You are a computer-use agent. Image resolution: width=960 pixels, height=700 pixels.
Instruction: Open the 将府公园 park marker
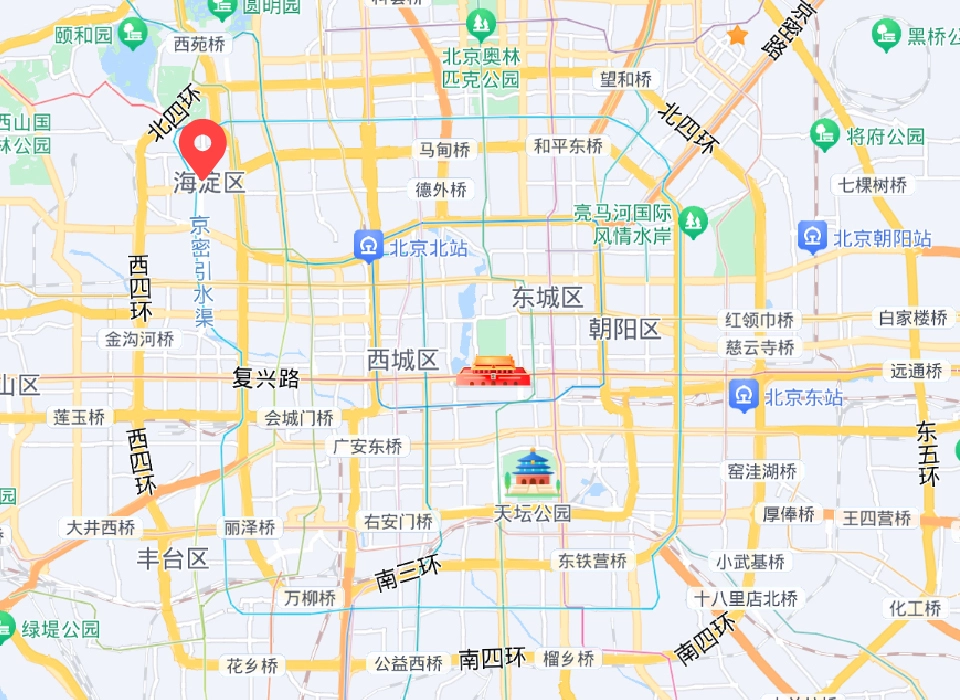tap(824, 132)
